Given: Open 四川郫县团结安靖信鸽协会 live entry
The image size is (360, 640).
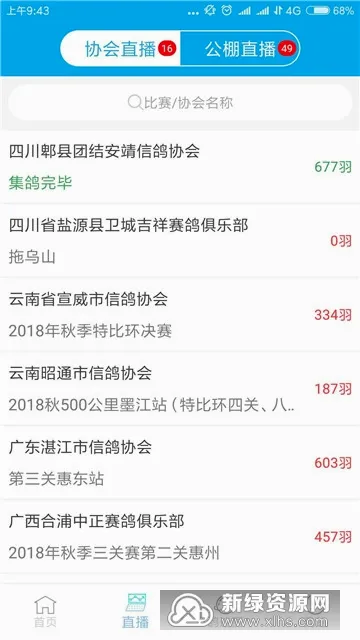Looking at the screenshot, I should point(180,167).
